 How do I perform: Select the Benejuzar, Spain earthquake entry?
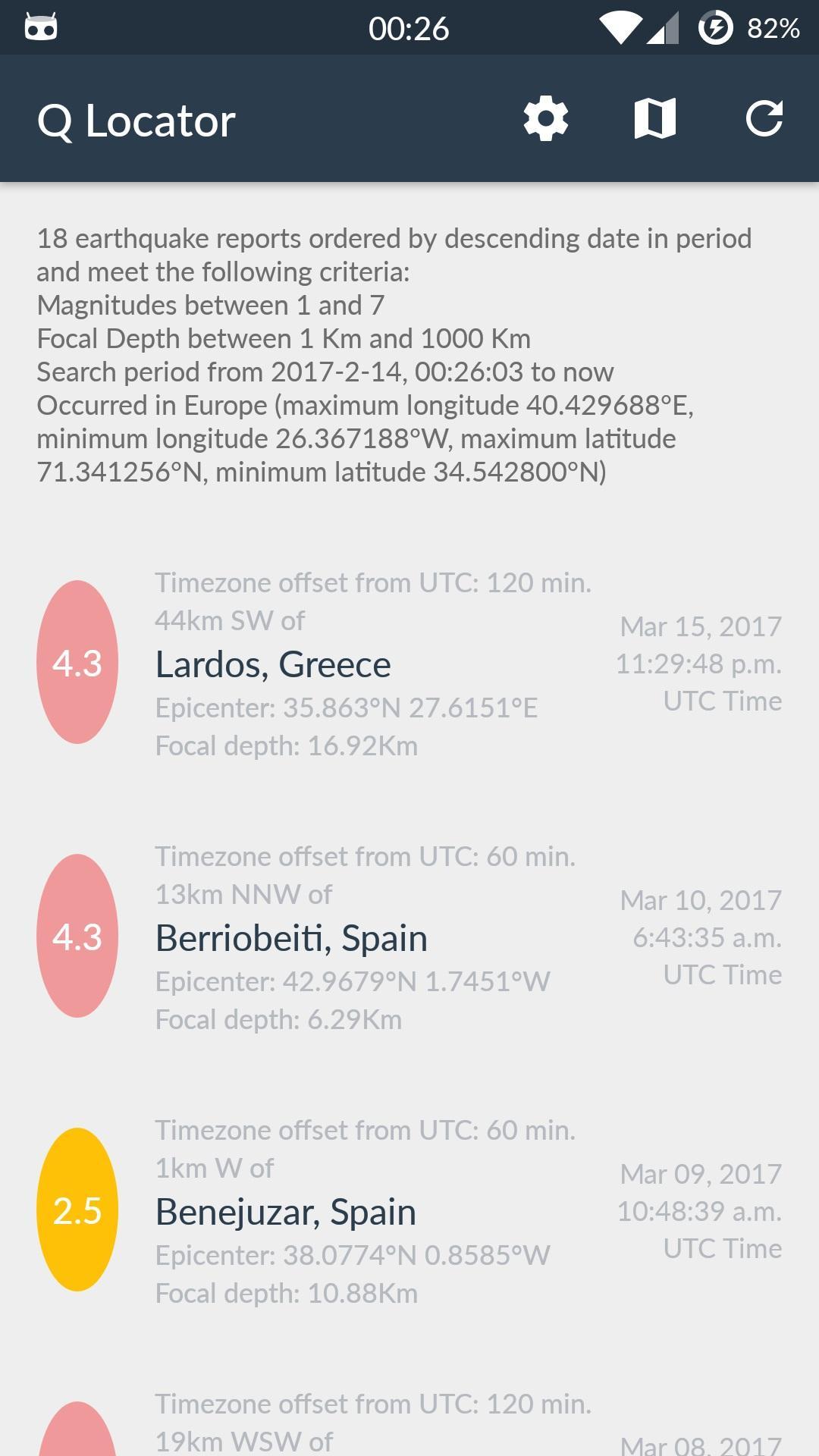tap(286, 1211)
